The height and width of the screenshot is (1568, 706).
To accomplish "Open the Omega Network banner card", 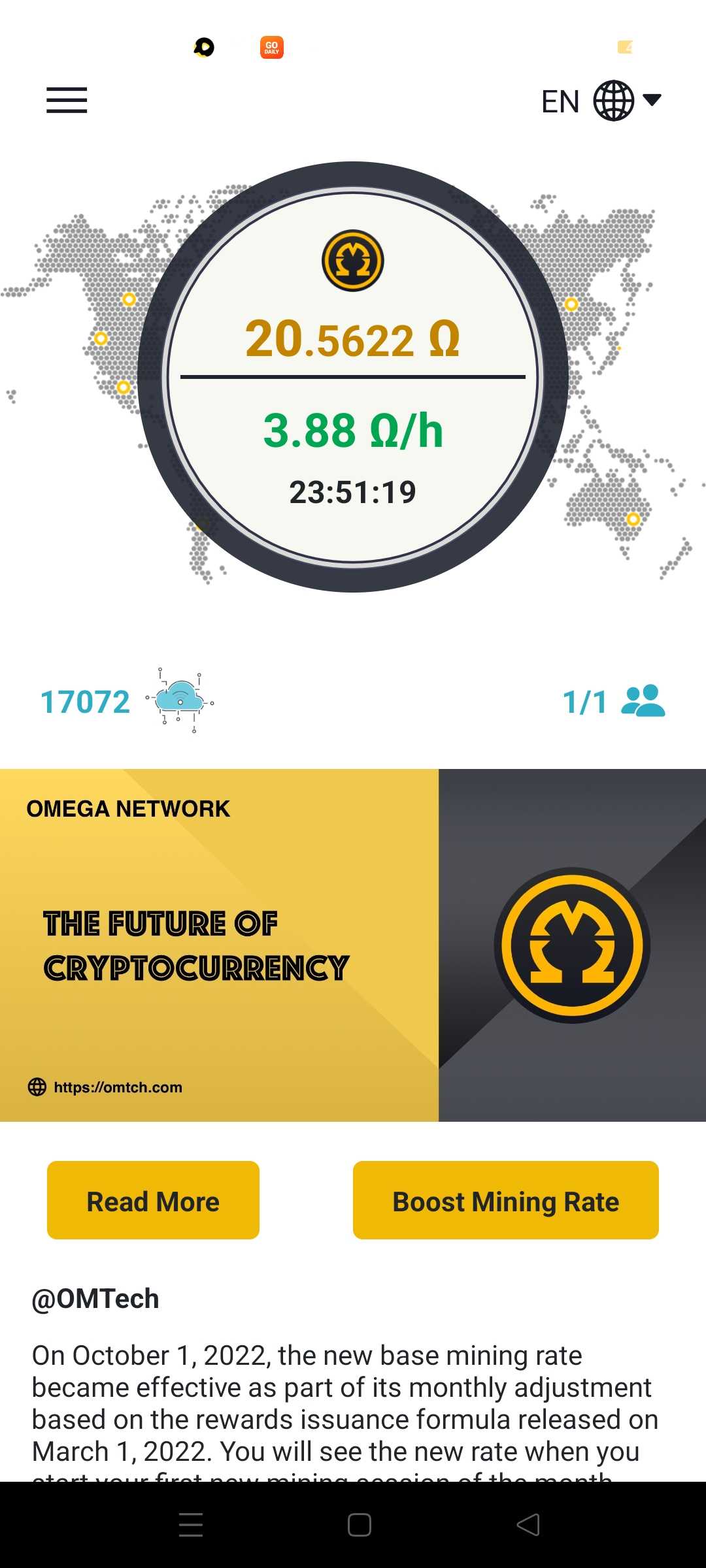I will pyautogui.click(x=353, y=945).
